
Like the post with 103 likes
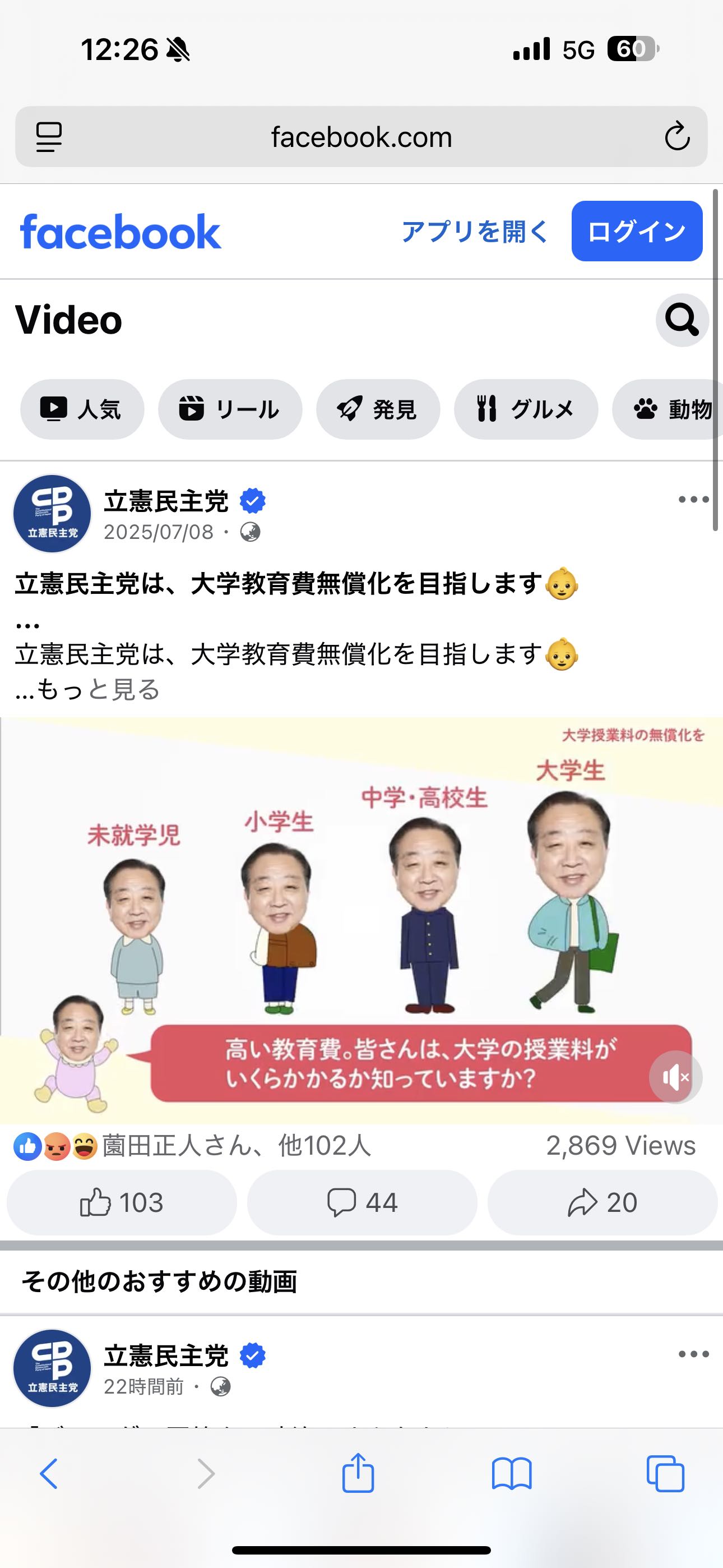(x=122, y=1203)
